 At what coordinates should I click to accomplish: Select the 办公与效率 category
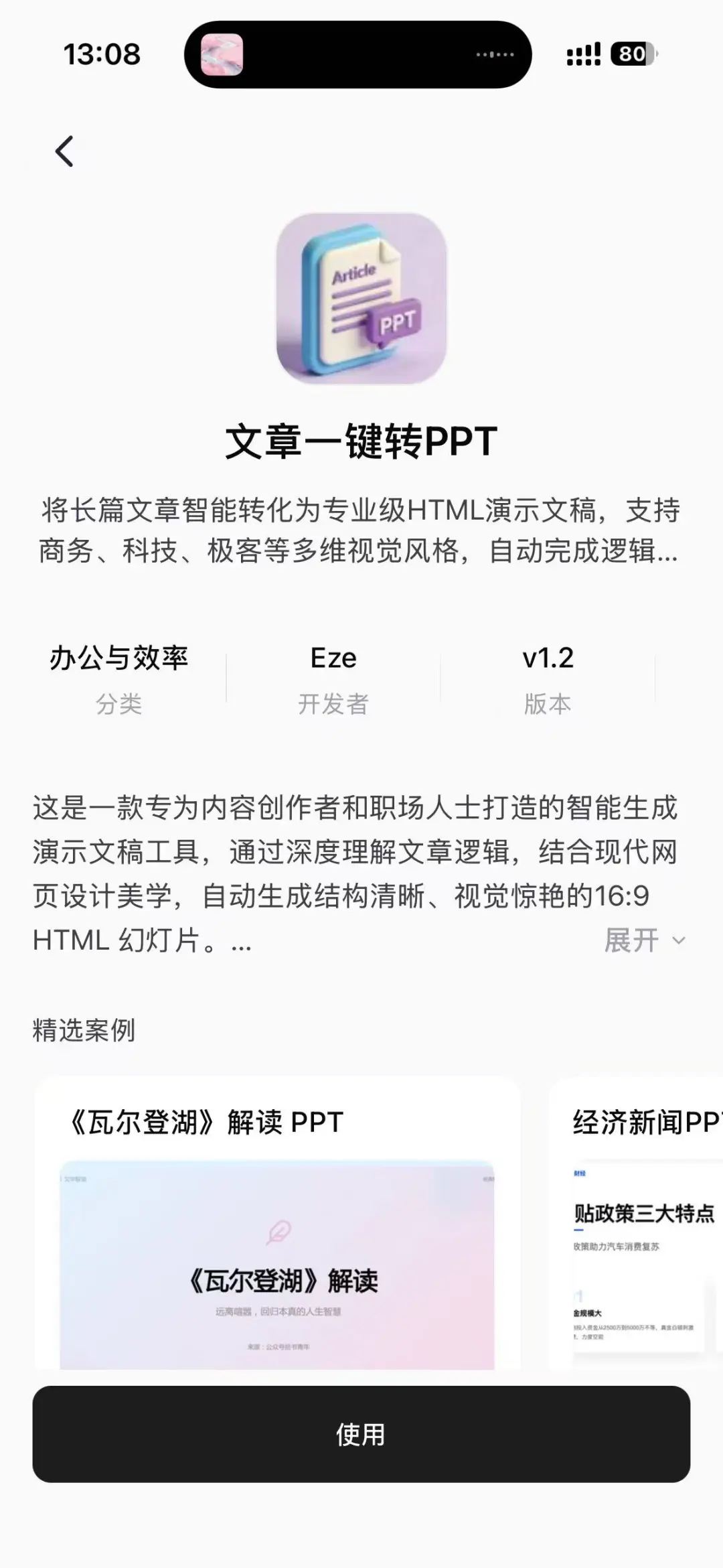click(x=120, y=657)
